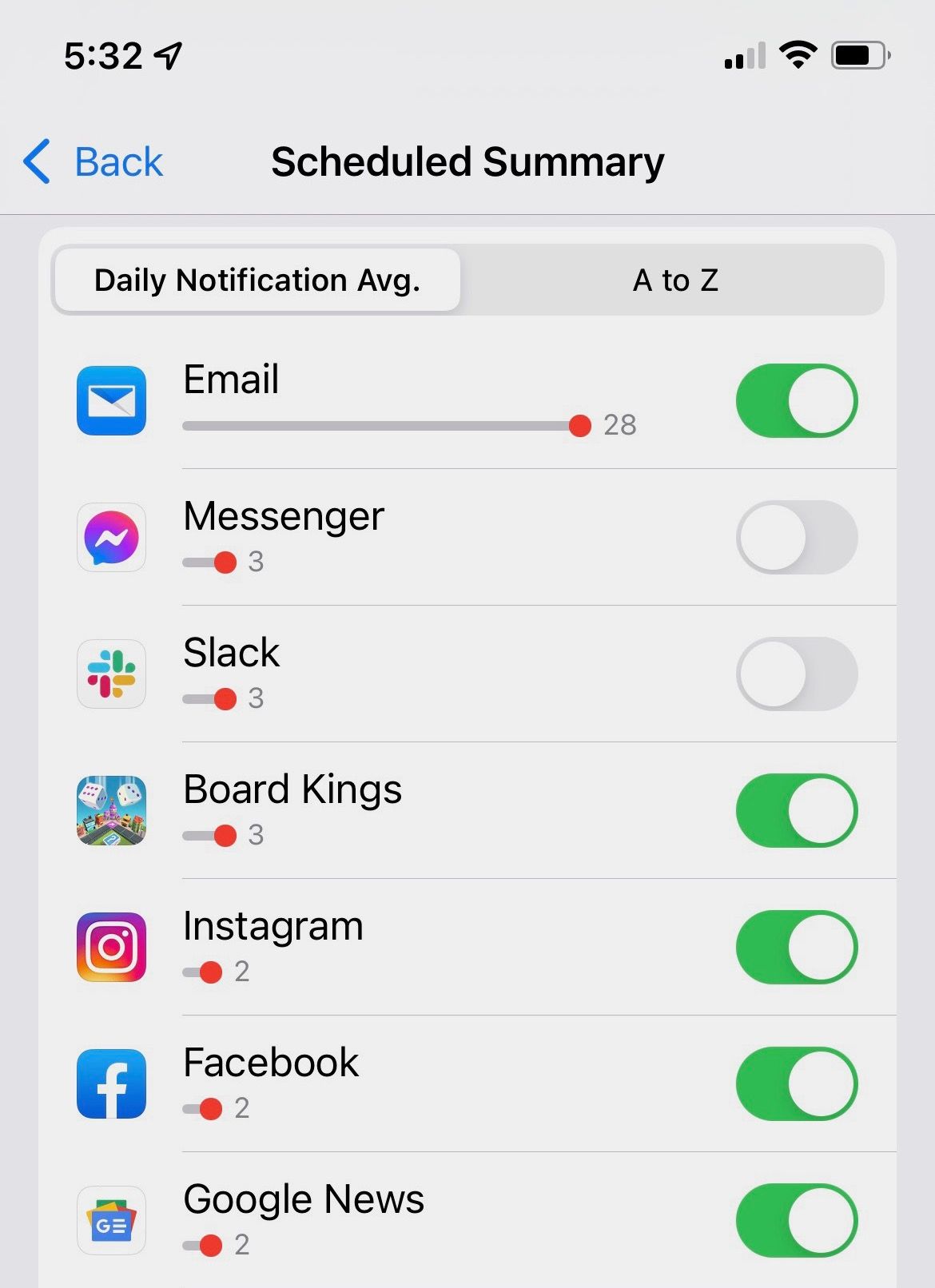The image size is (935, 1288).
Task: Remove Instagram from the scheduled summary
Action: tap(796, 948)
